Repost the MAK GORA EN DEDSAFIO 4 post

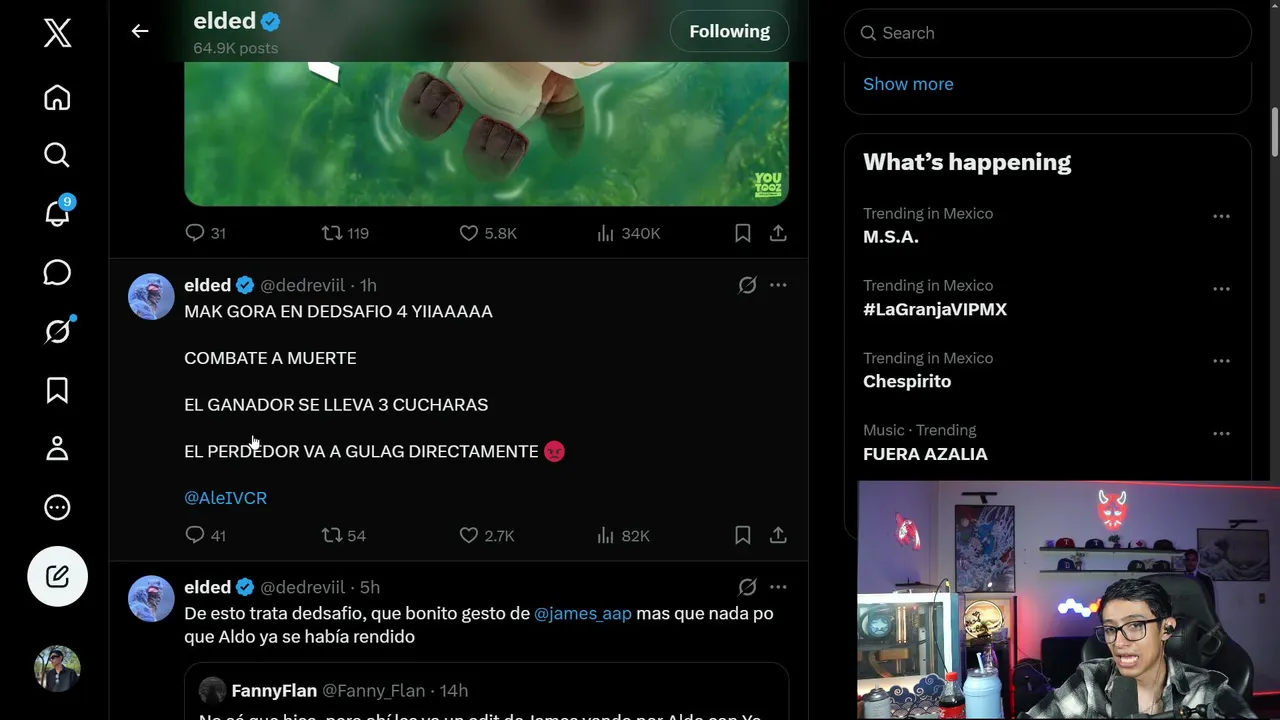[343, 536]
